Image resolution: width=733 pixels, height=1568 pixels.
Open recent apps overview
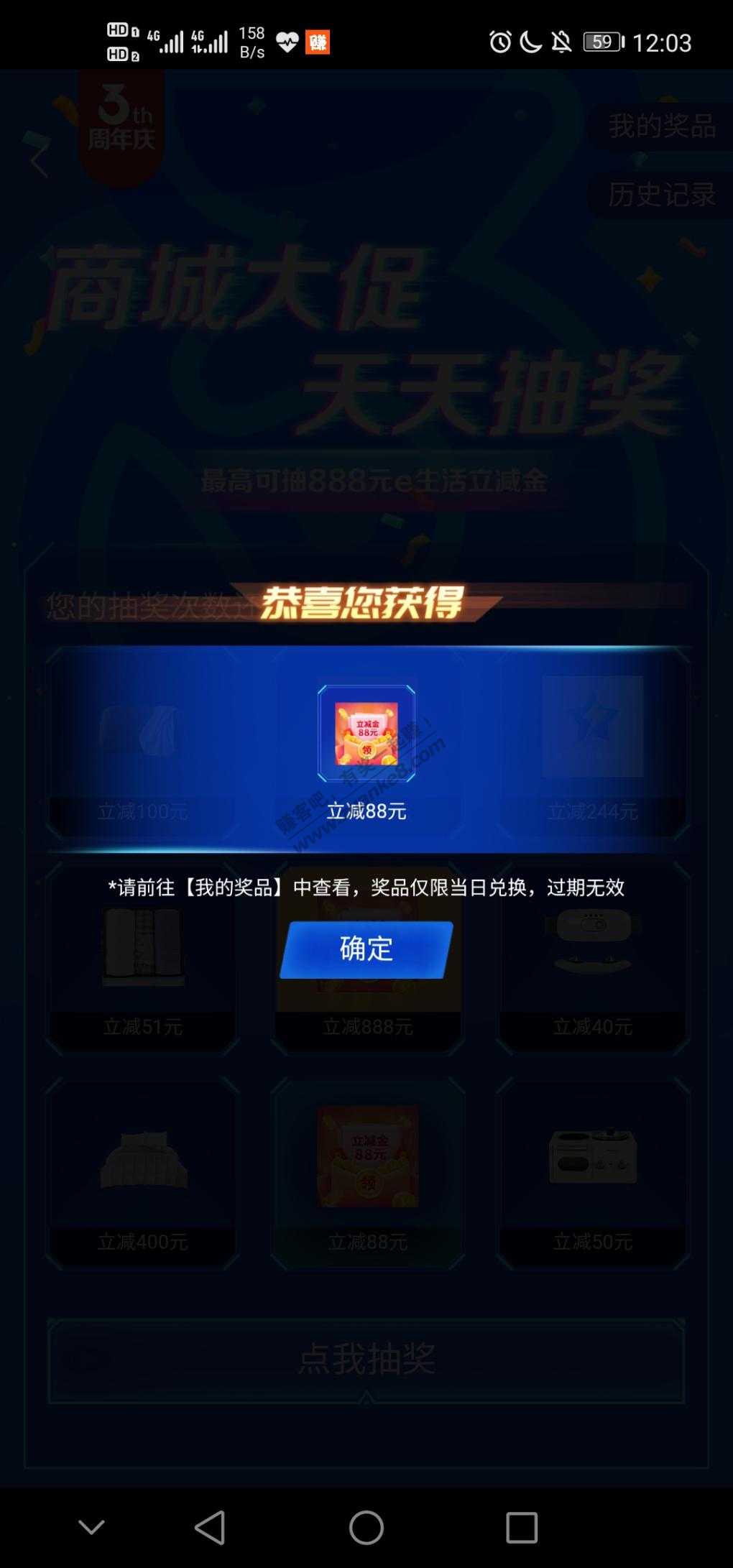click(x=522, y=1527)
